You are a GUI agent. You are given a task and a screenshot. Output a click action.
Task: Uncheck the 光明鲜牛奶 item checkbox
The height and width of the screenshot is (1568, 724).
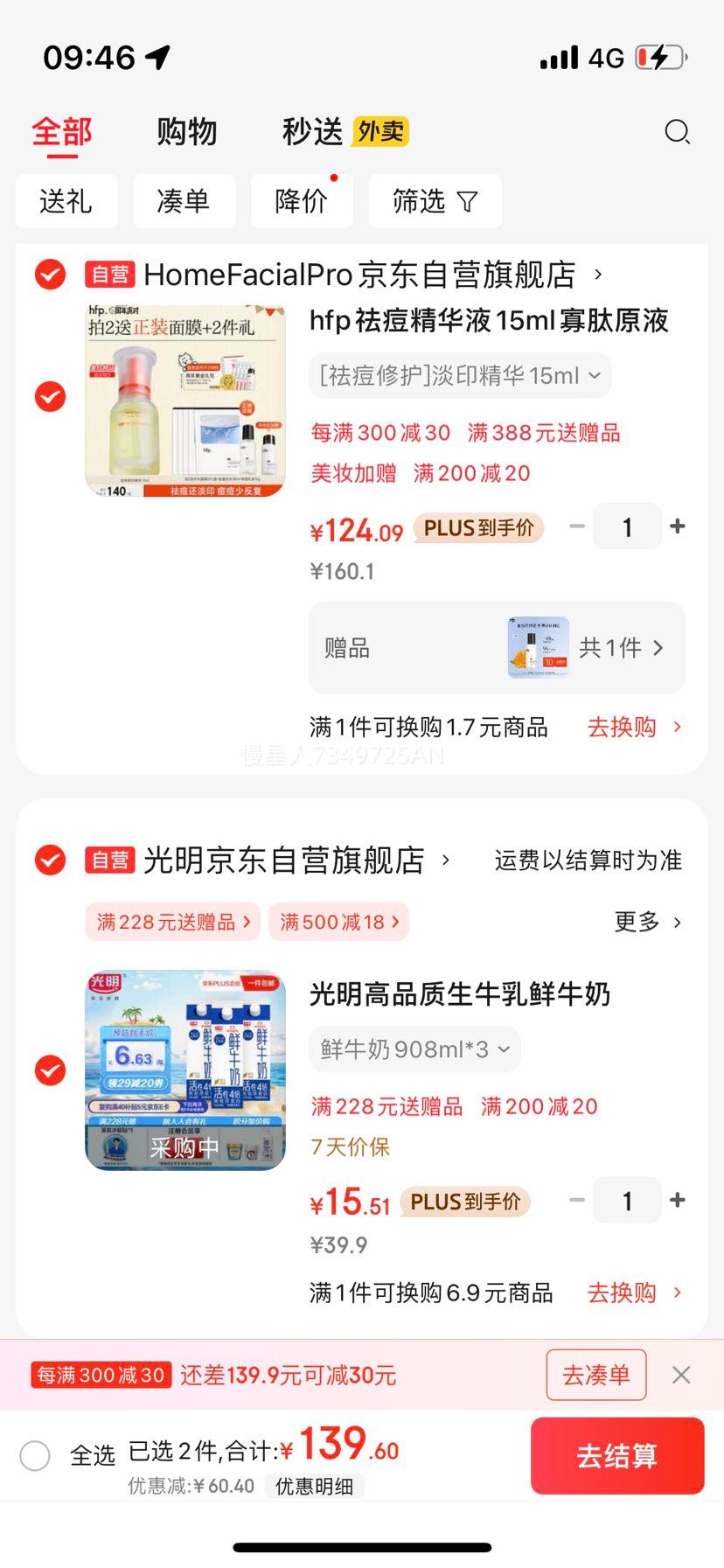coord(50,1070)
